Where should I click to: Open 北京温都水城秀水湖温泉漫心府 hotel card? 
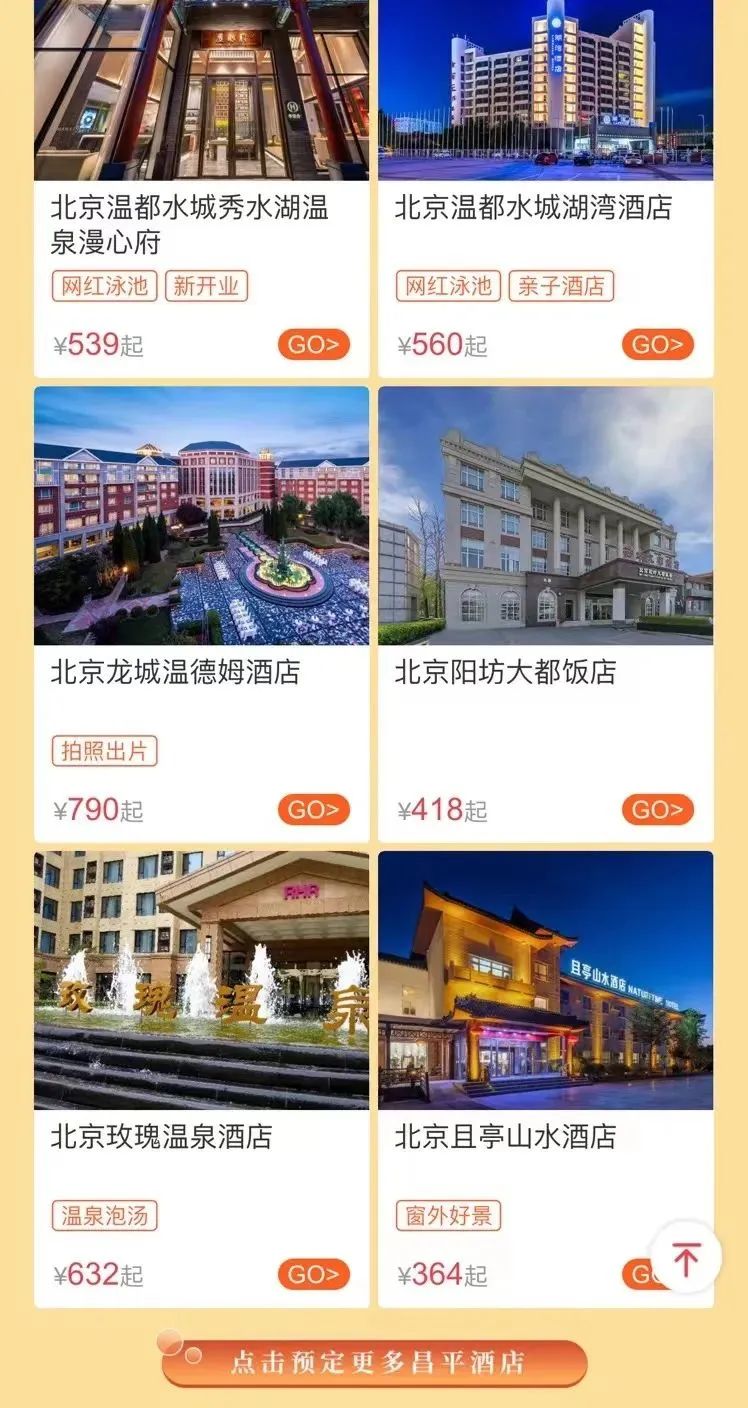(201, 189)
